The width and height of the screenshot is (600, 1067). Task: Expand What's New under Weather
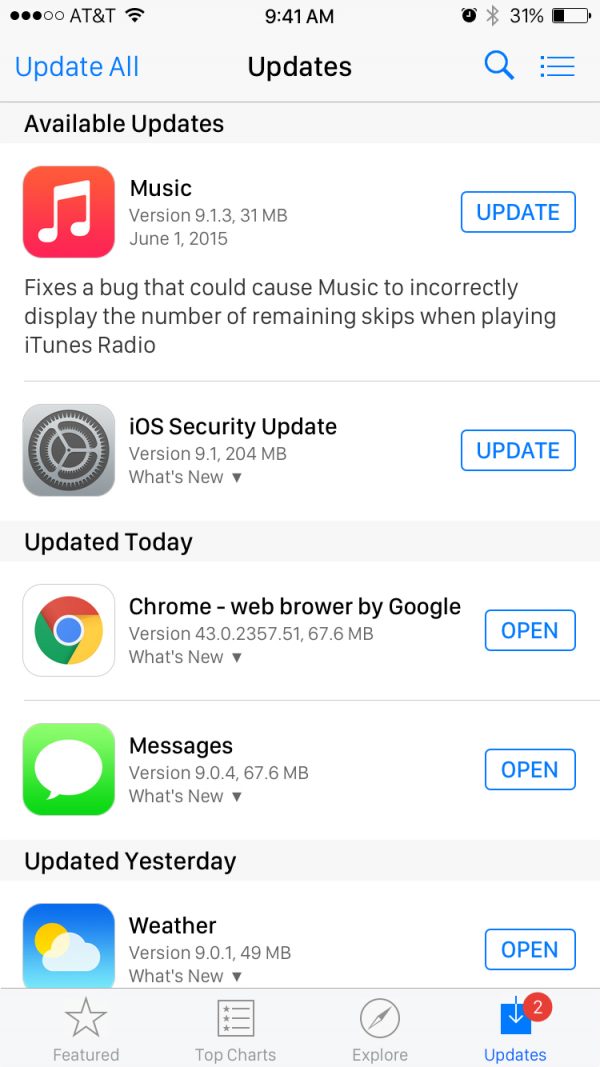click(x=186, y=975)
